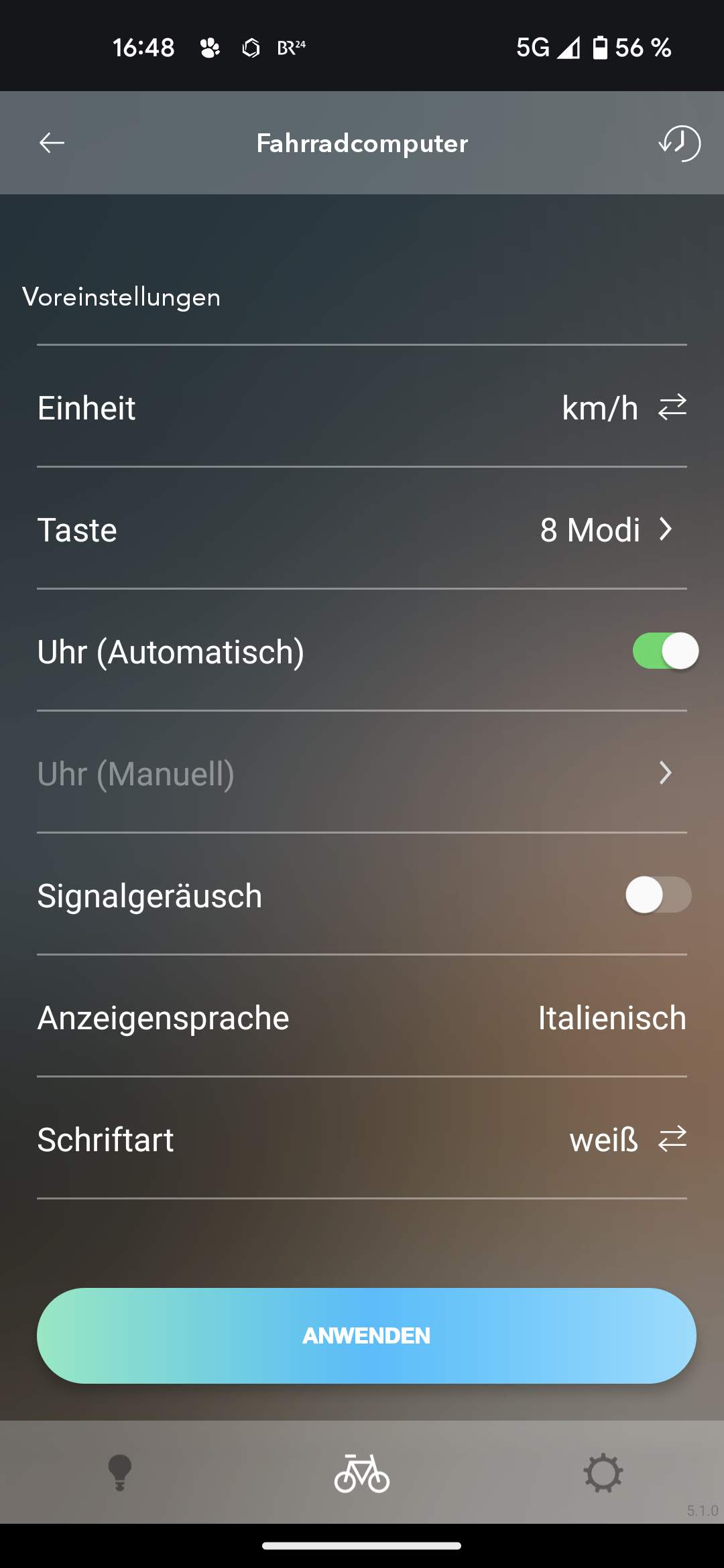Open the history clock icon
Viewport: 724px width, 1568px height.
[679, 143]
